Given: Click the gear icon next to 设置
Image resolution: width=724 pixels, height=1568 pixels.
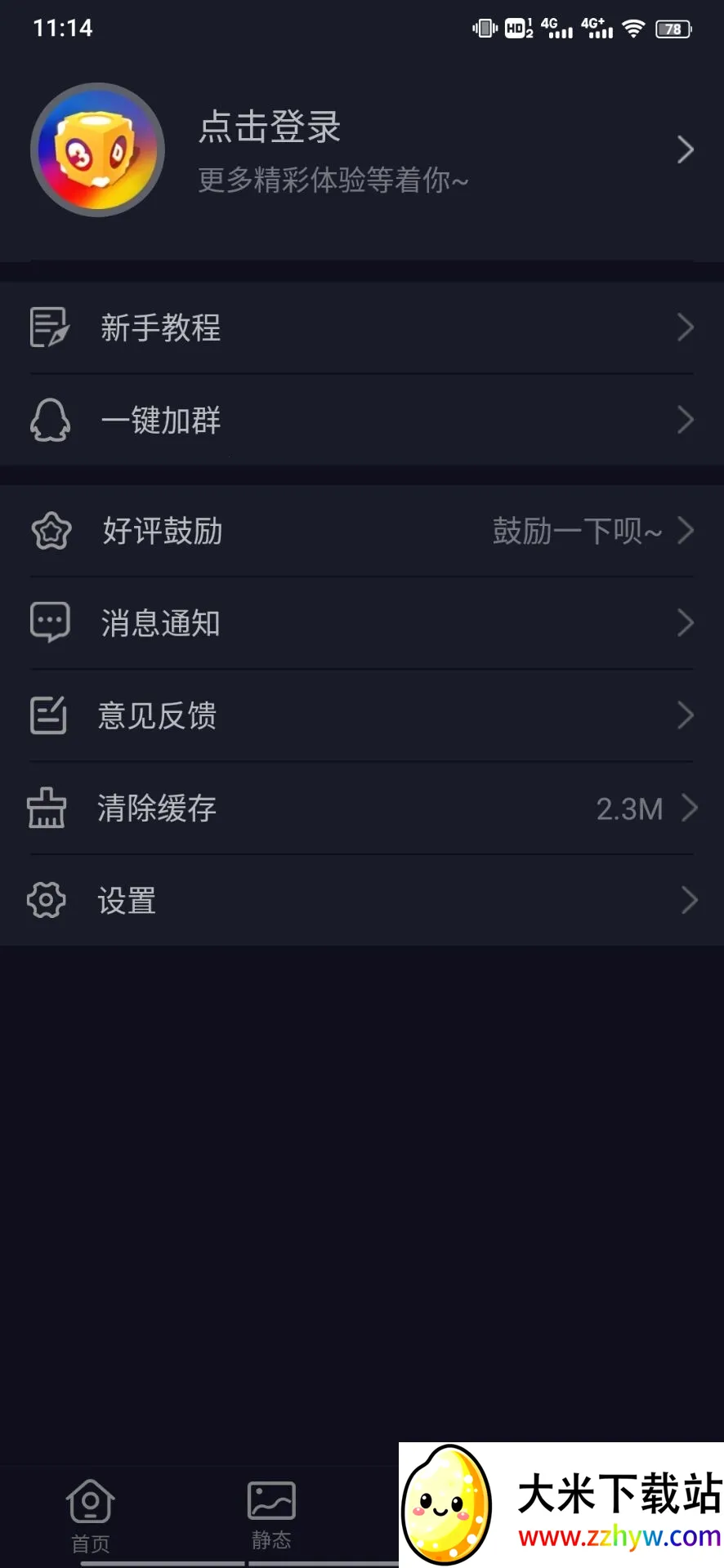Looking at the screenshot, I should point(45,900).
